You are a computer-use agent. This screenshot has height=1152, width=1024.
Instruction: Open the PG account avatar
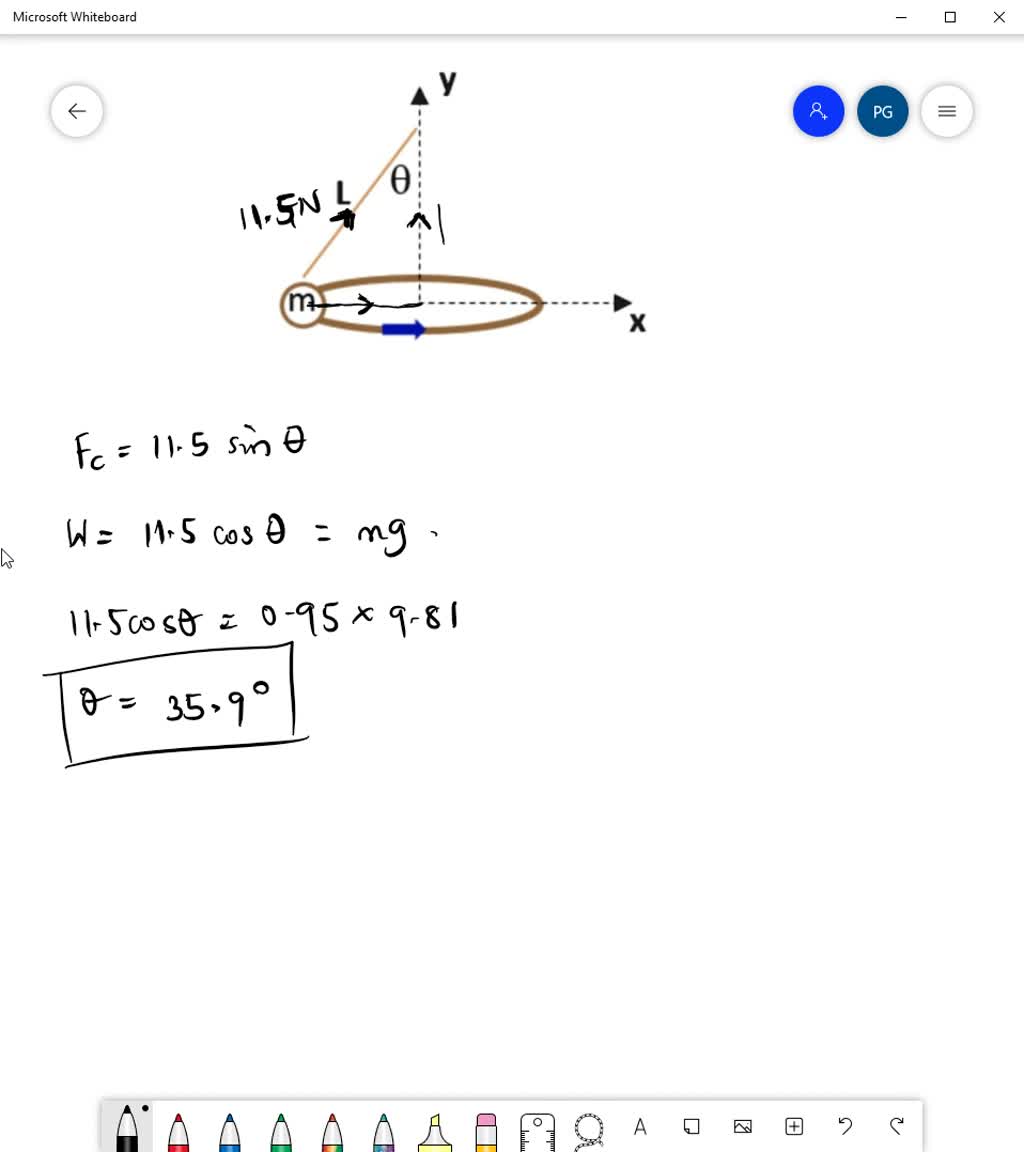click(x=883, y=111)
